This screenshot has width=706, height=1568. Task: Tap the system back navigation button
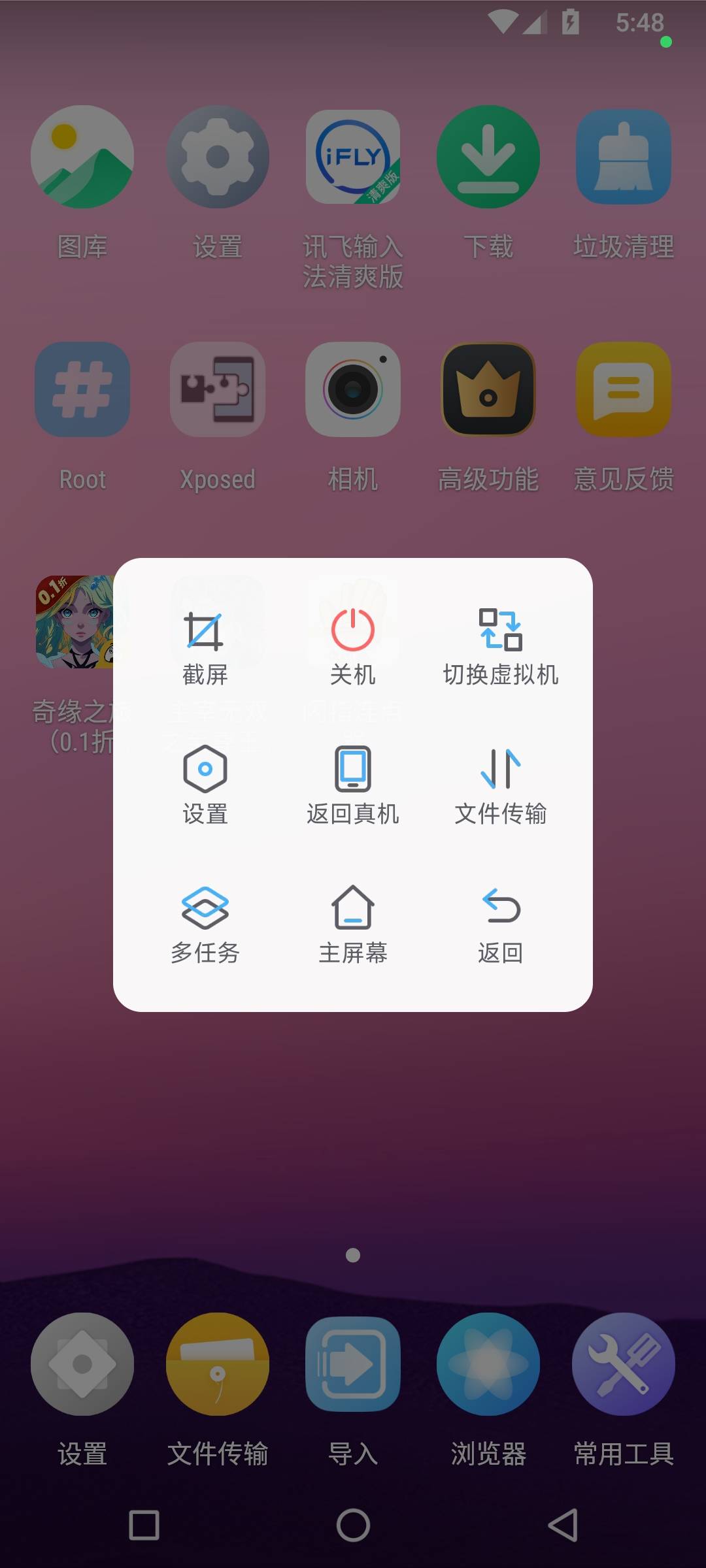point(562,1526)
